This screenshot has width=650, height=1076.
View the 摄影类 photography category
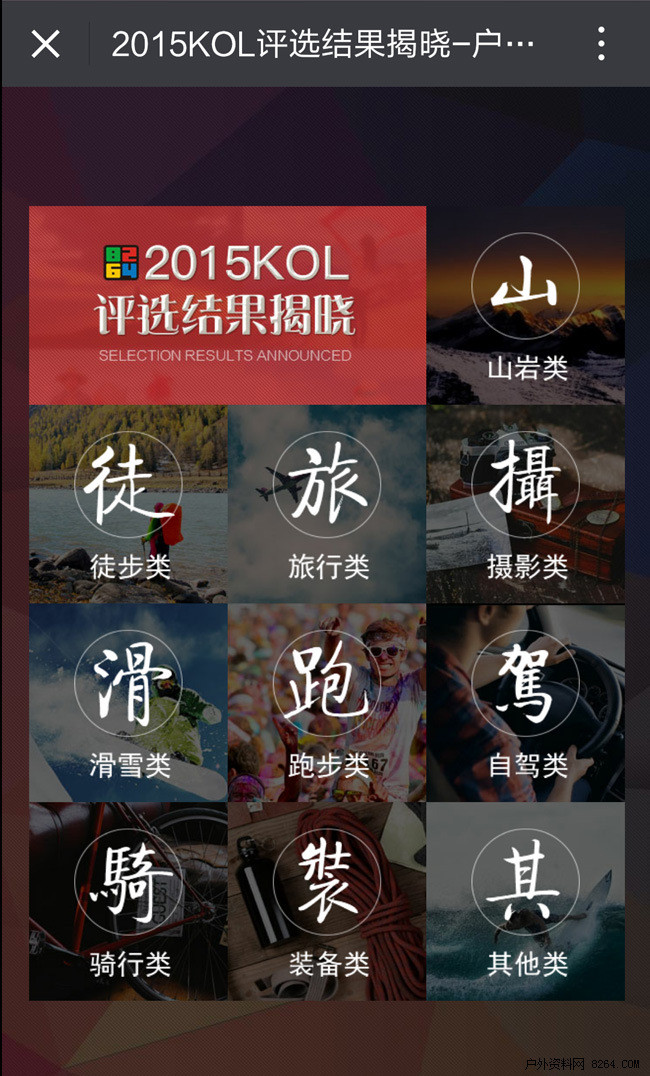pyautogui.click(x=526, y=504)
